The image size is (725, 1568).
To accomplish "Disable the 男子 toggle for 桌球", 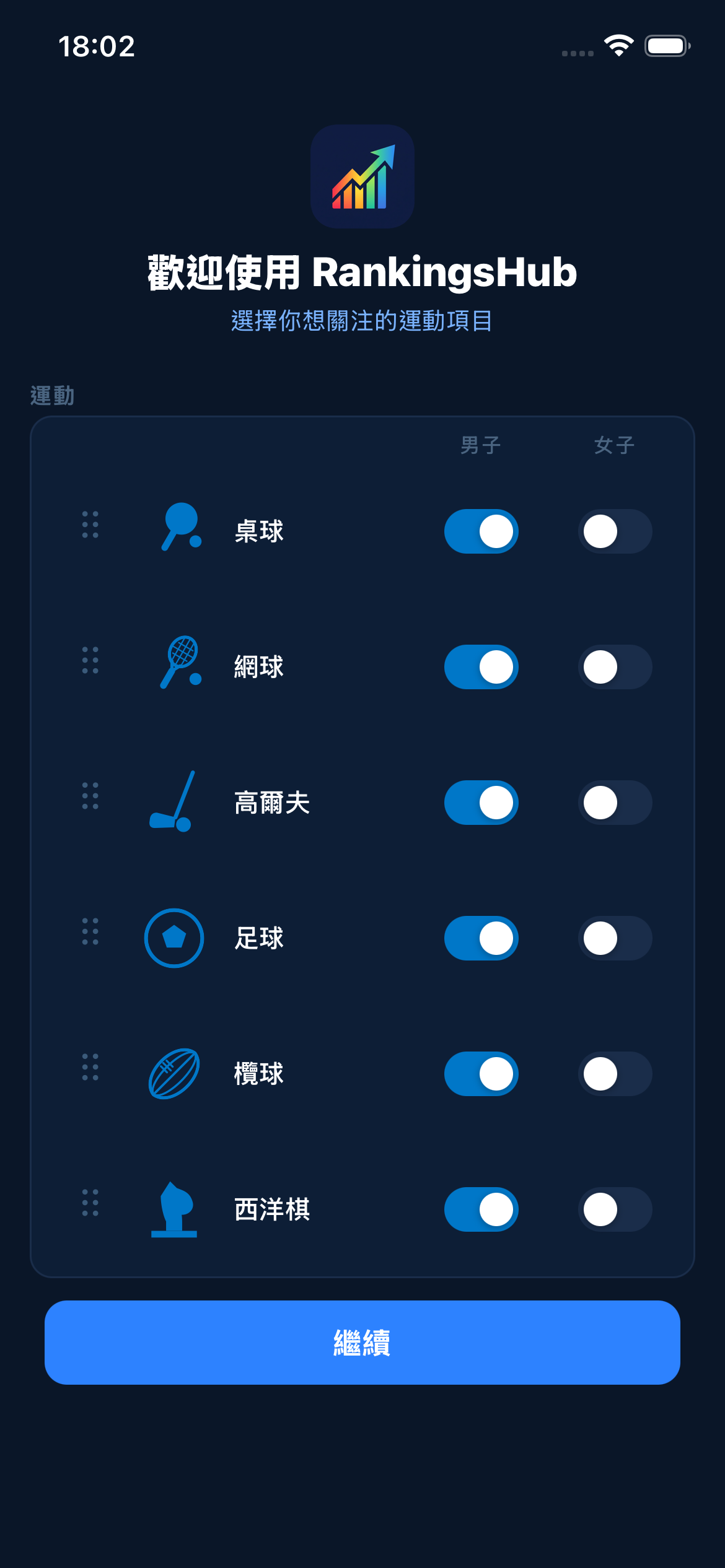I will pos(481,531).
